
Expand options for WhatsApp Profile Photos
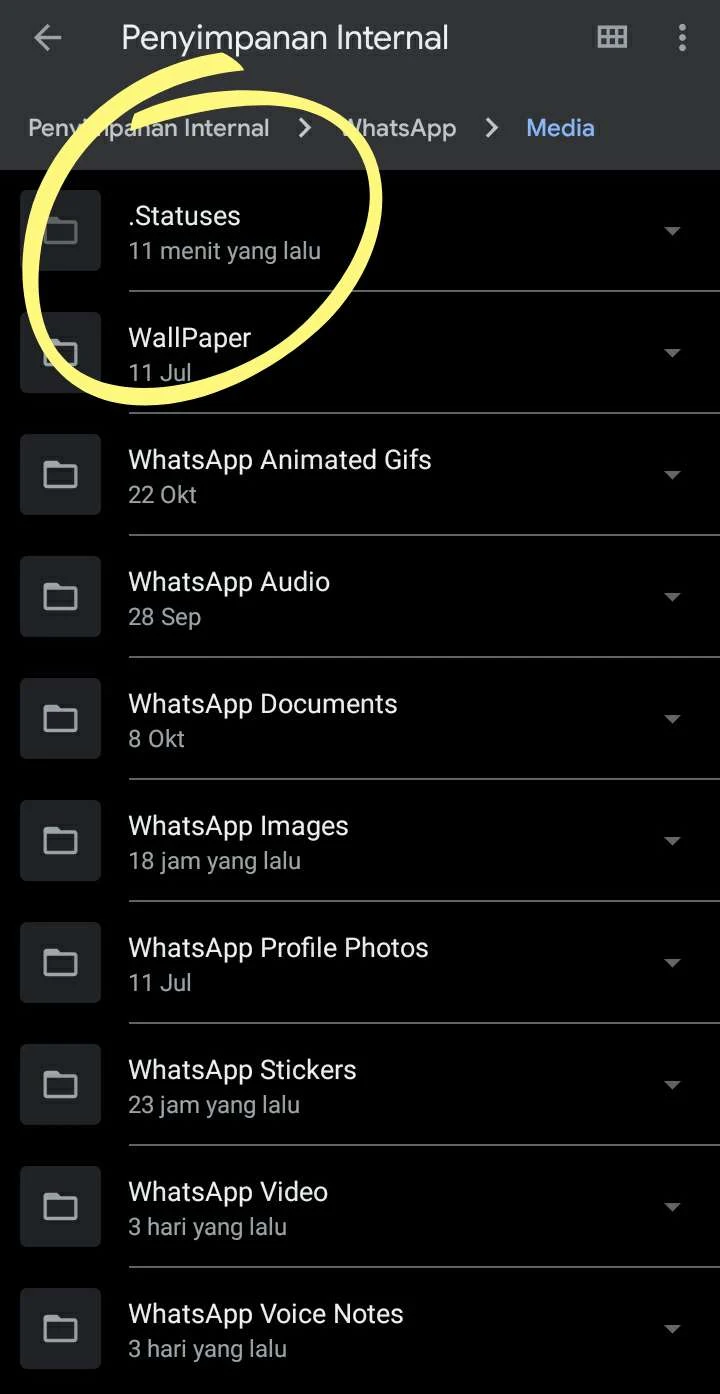(672, 962)
